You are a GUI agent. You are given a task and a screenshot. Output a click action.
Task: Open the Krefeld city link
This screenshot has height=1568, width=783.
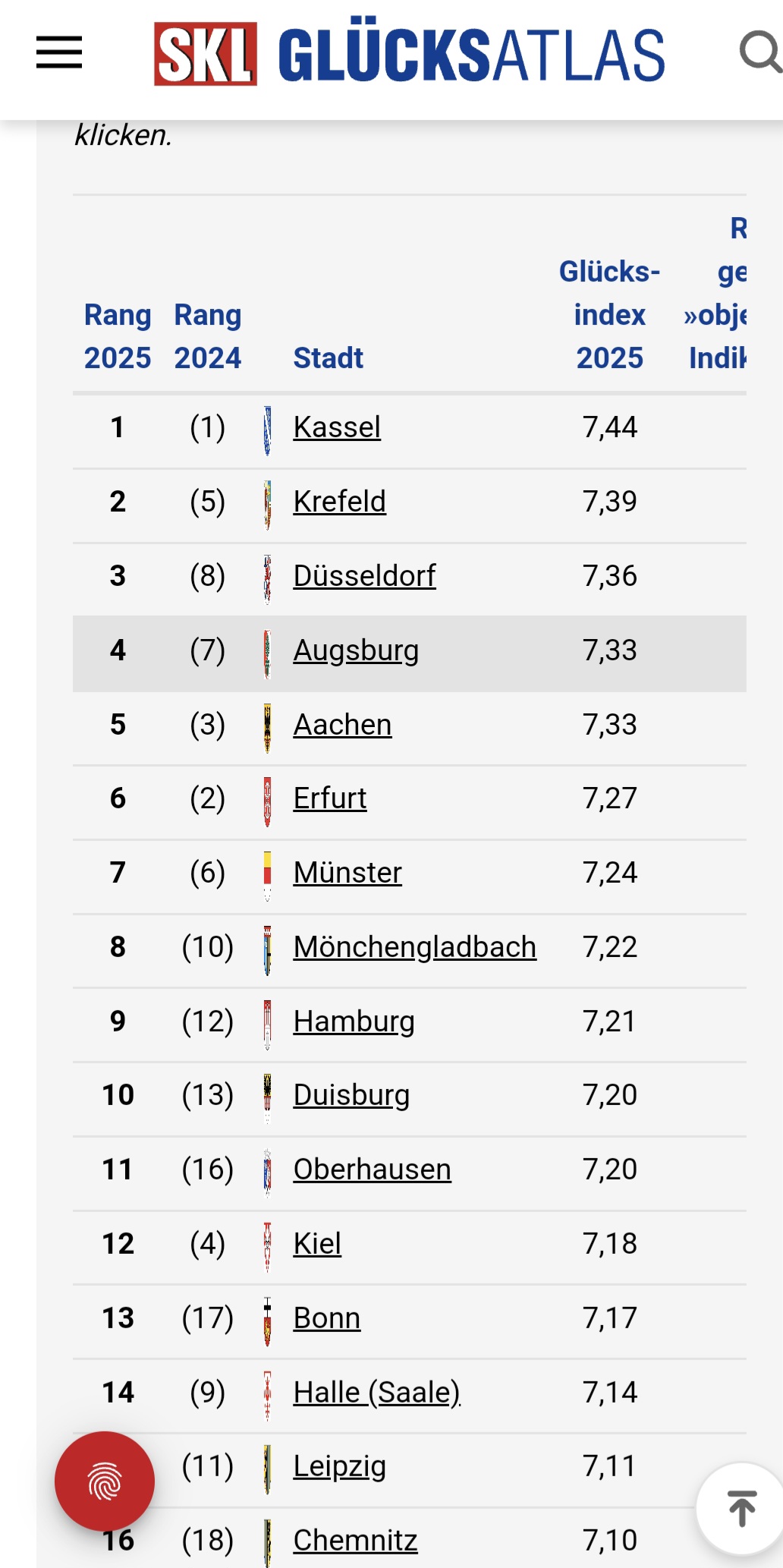coord(339,502)
